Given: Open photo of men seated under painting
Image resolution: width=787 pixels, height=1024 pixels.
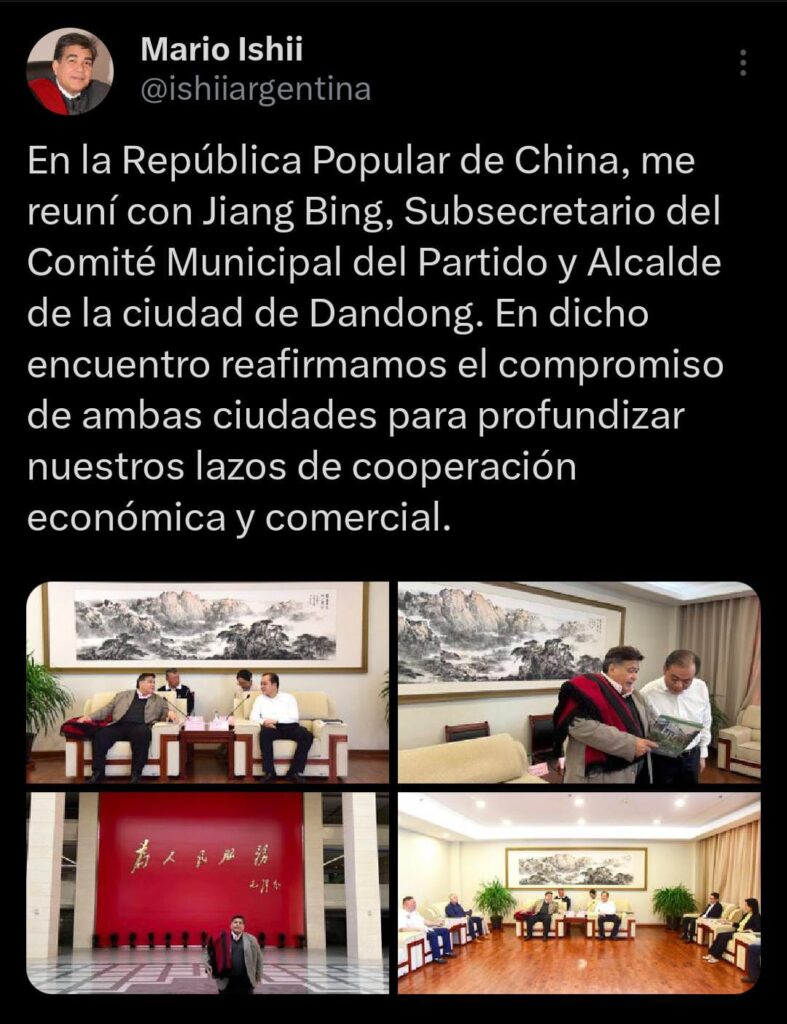Looking at the screenshot, I should click(207, 682).
